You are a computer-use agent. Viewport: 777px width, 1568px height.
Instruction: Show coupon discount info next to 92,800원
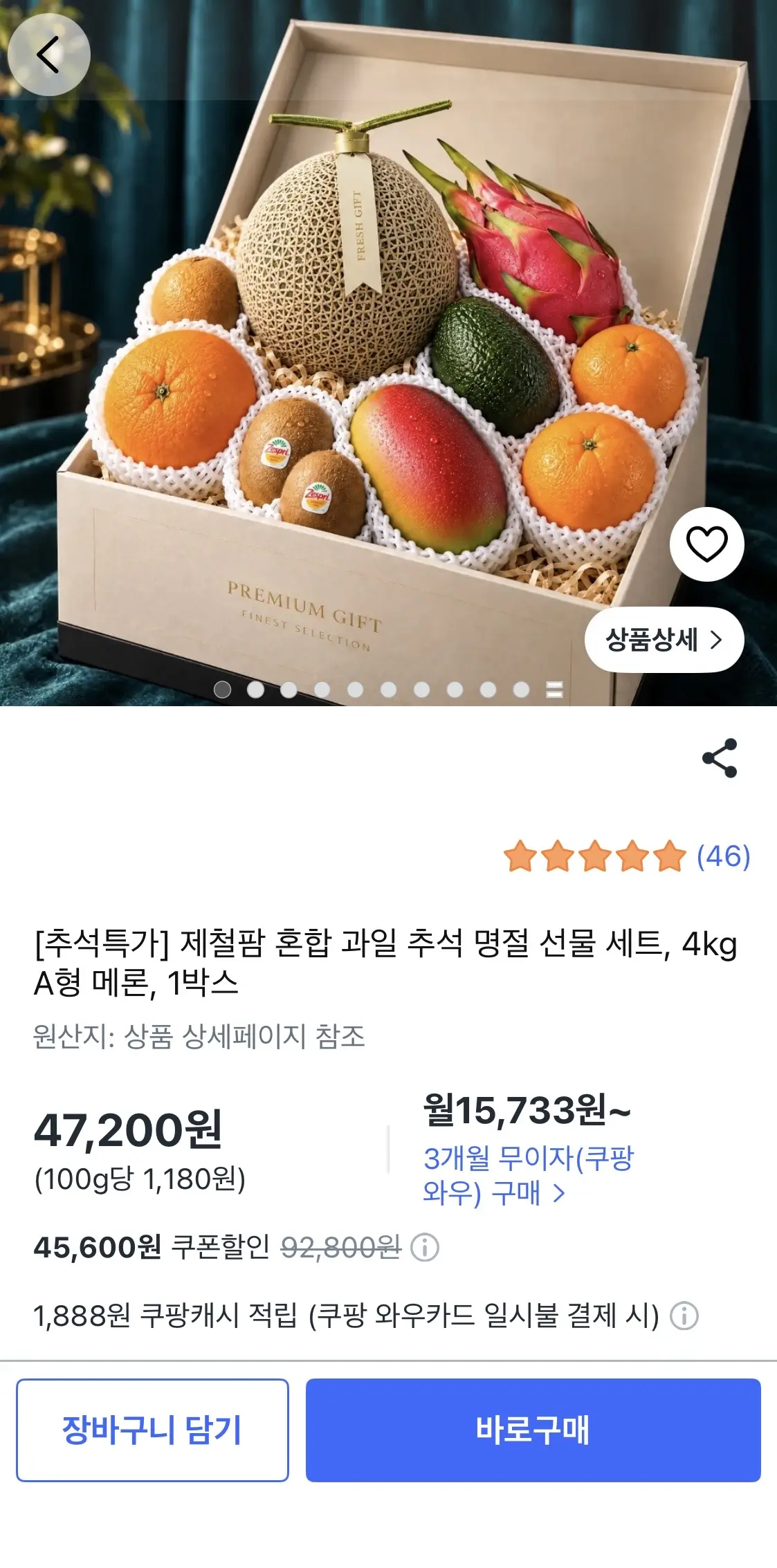click(x=425, y=1248)
